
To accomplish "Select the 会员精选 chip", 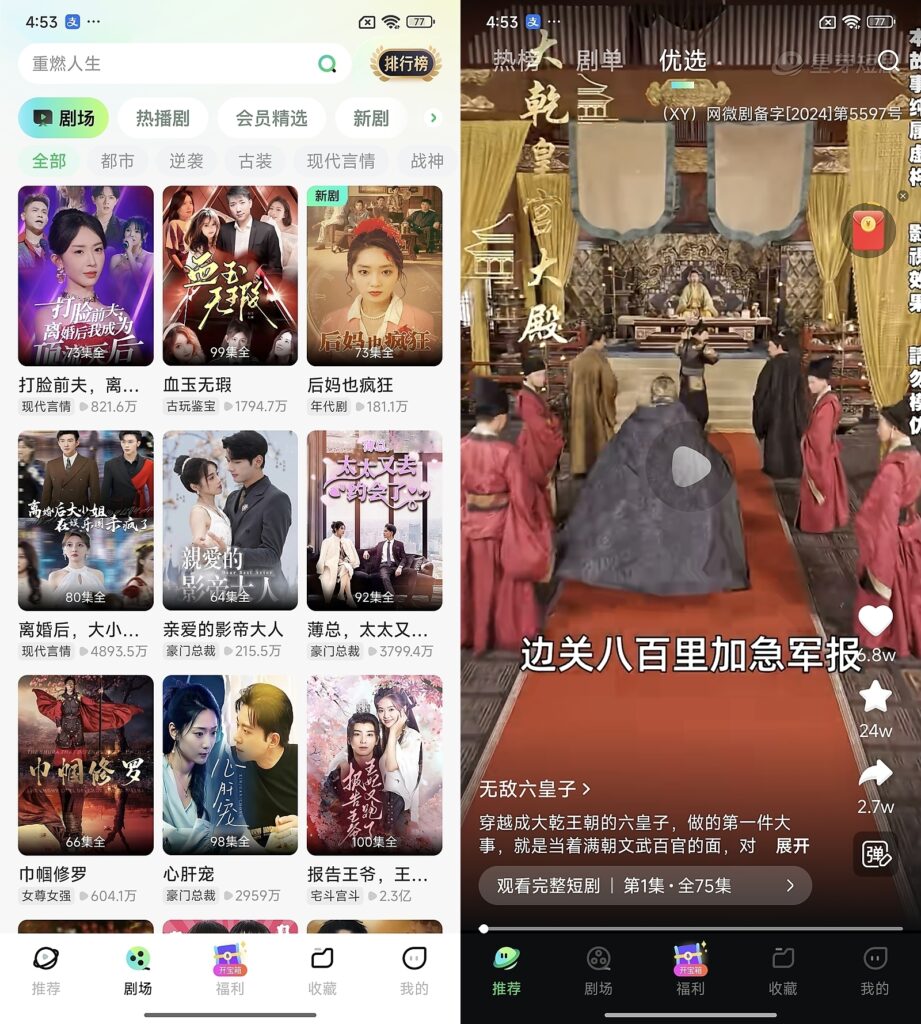I will pos(271,118).
